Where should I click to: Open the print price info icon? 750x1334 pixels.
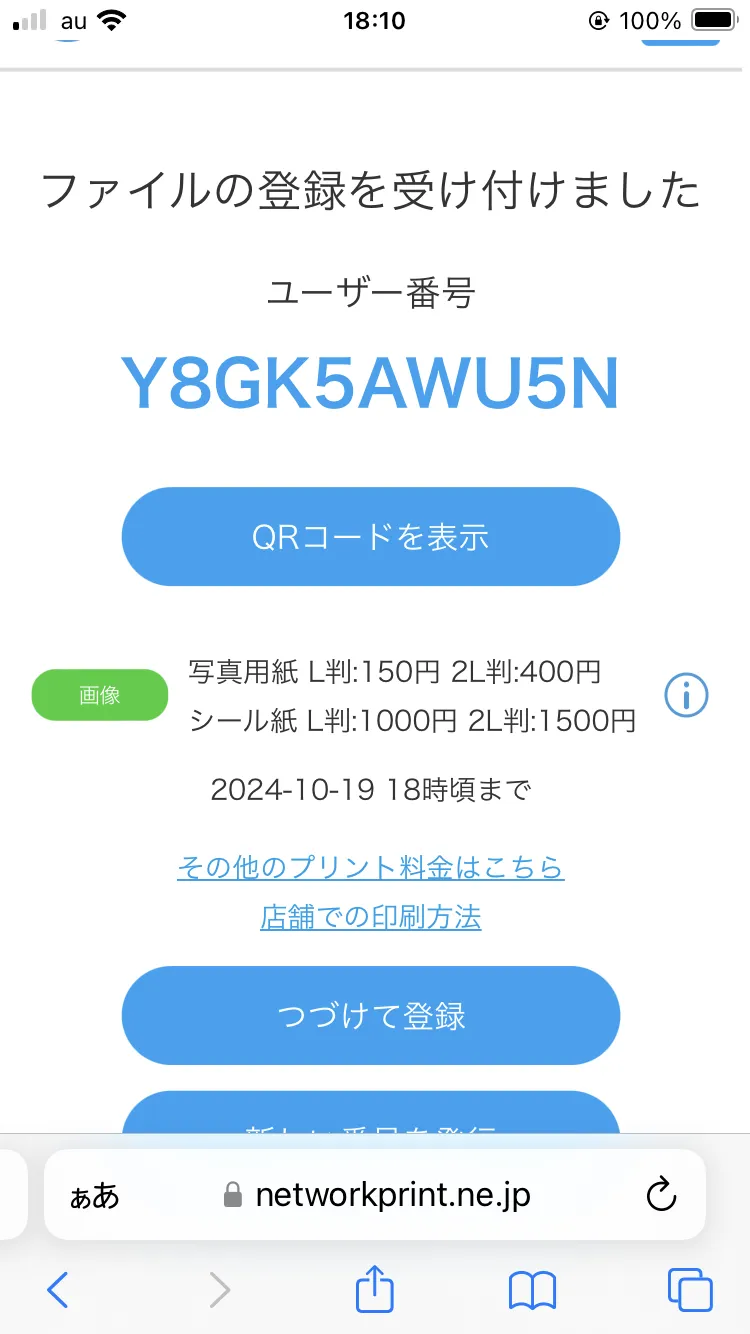[x=687, y=695]
